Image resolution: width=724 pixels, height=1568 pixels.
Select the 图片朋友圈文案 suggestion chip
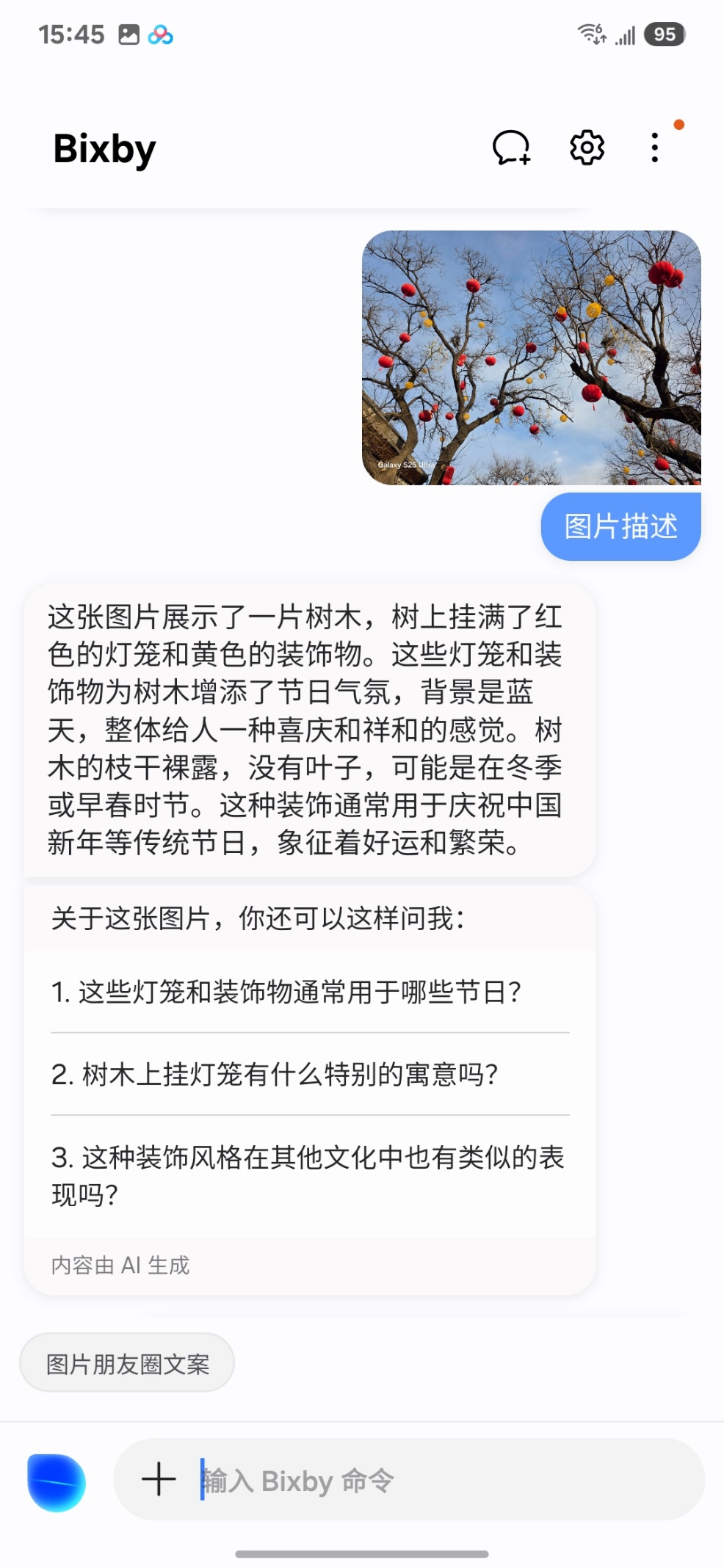click(x=128, y=1363)
